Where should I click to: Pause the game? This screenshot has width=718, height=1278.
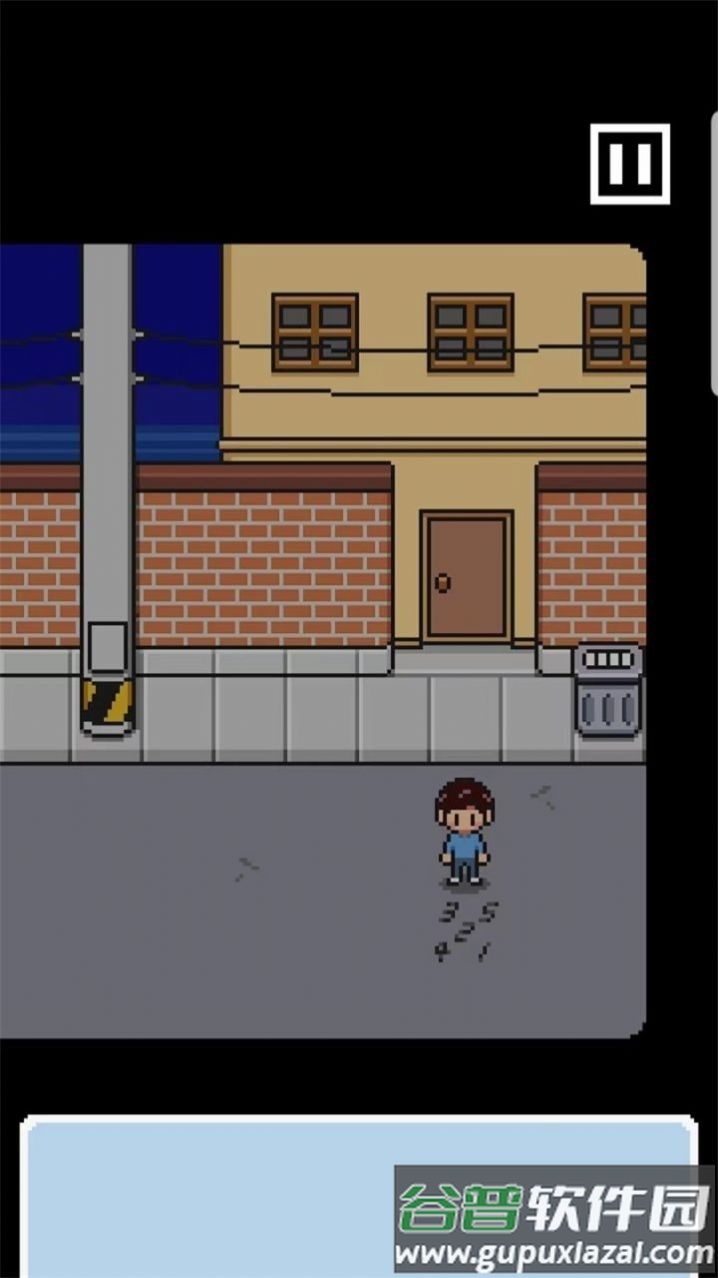coord(630,164)
